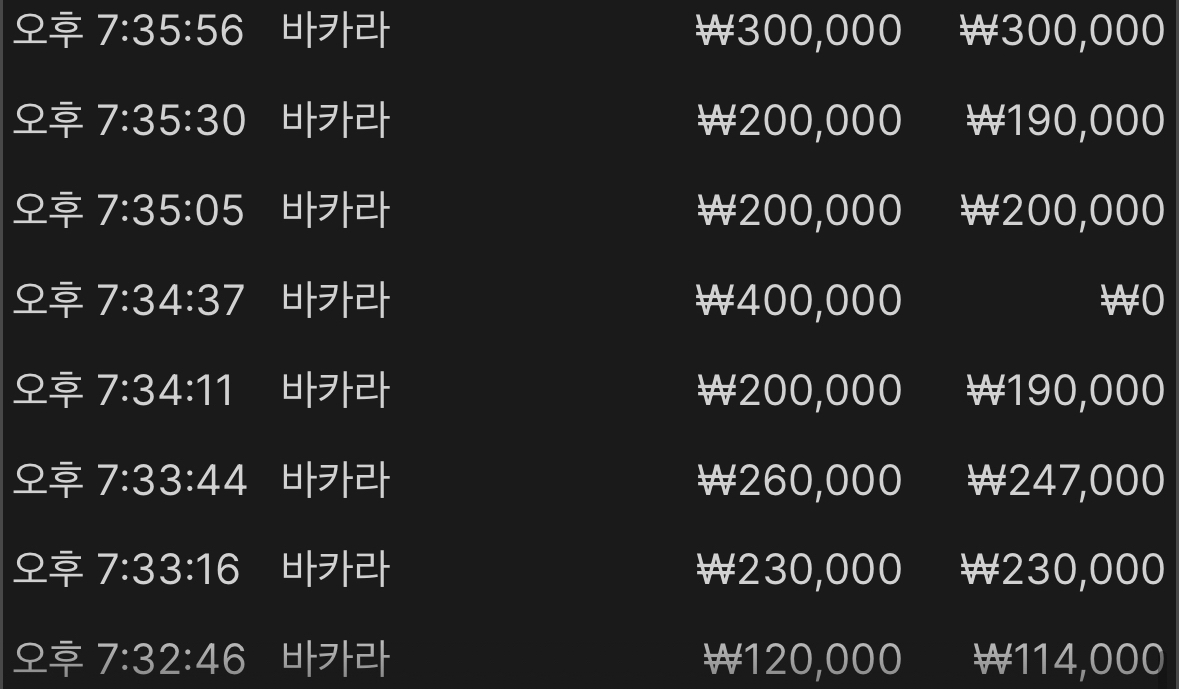Screen dimensions: 1179x689
Task: View the 7:32:46 ₩120,000 bet record
Action: coord(588,659)
